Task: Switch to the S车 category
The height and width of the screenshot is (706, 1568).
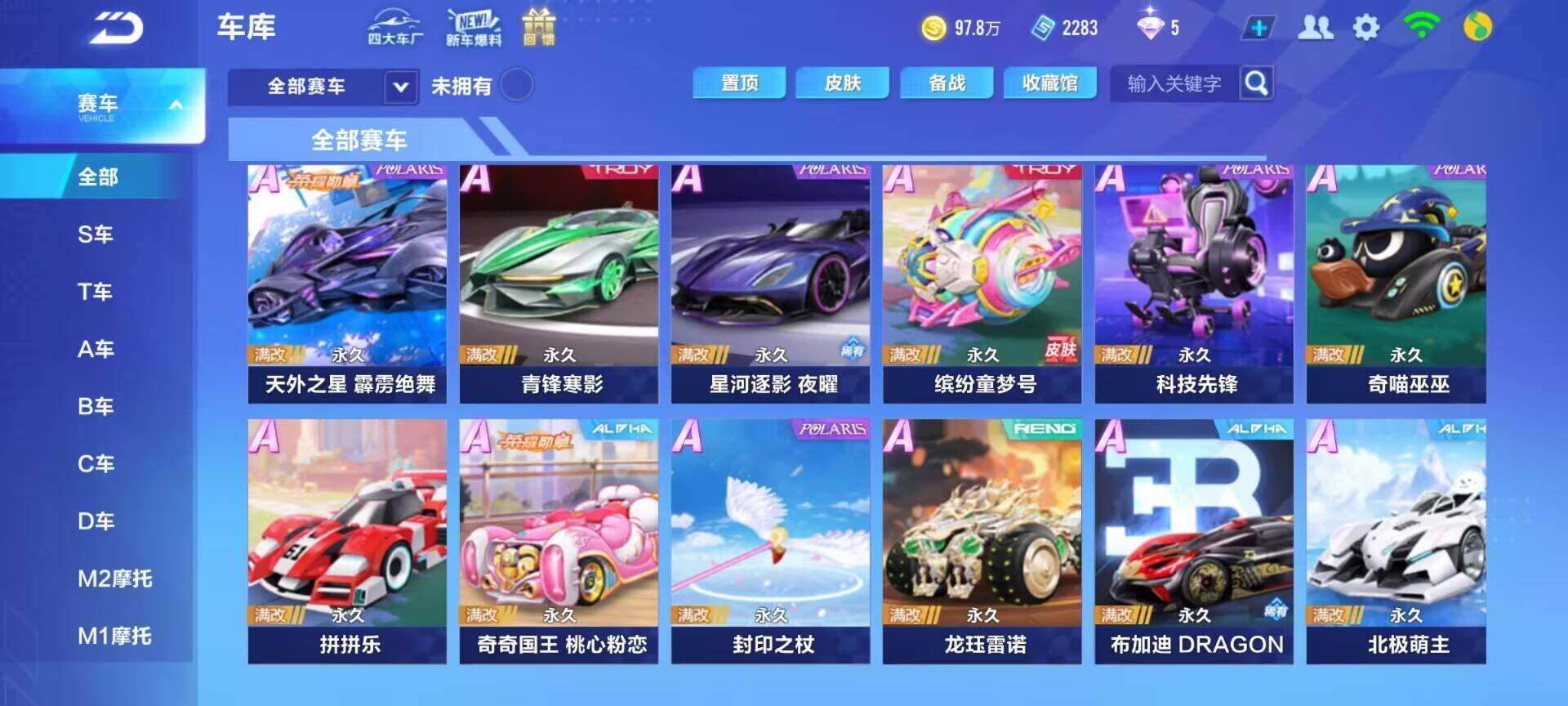Action: pyautogui.click(x=96, y=235)
